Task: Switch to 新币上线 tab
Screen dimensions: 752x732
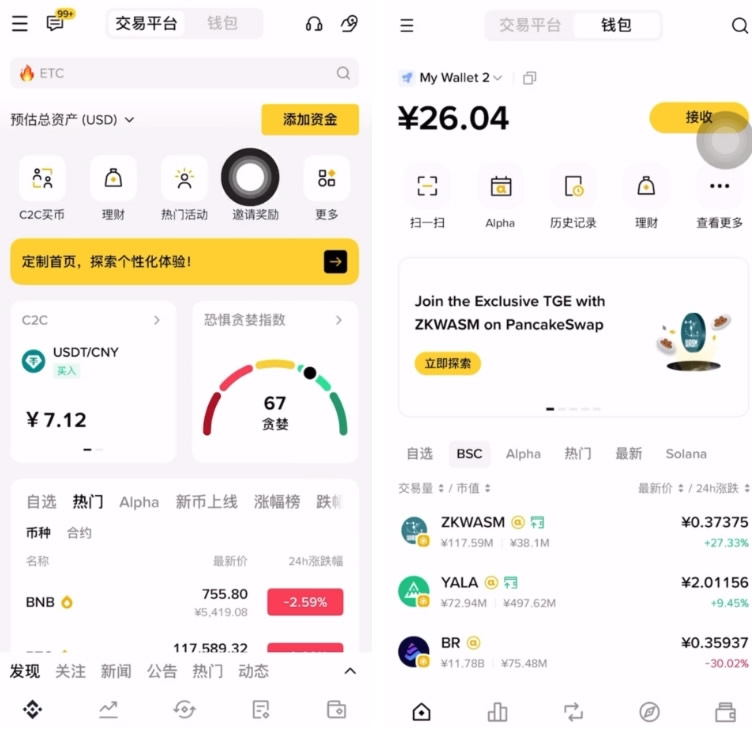Action: 206,502
